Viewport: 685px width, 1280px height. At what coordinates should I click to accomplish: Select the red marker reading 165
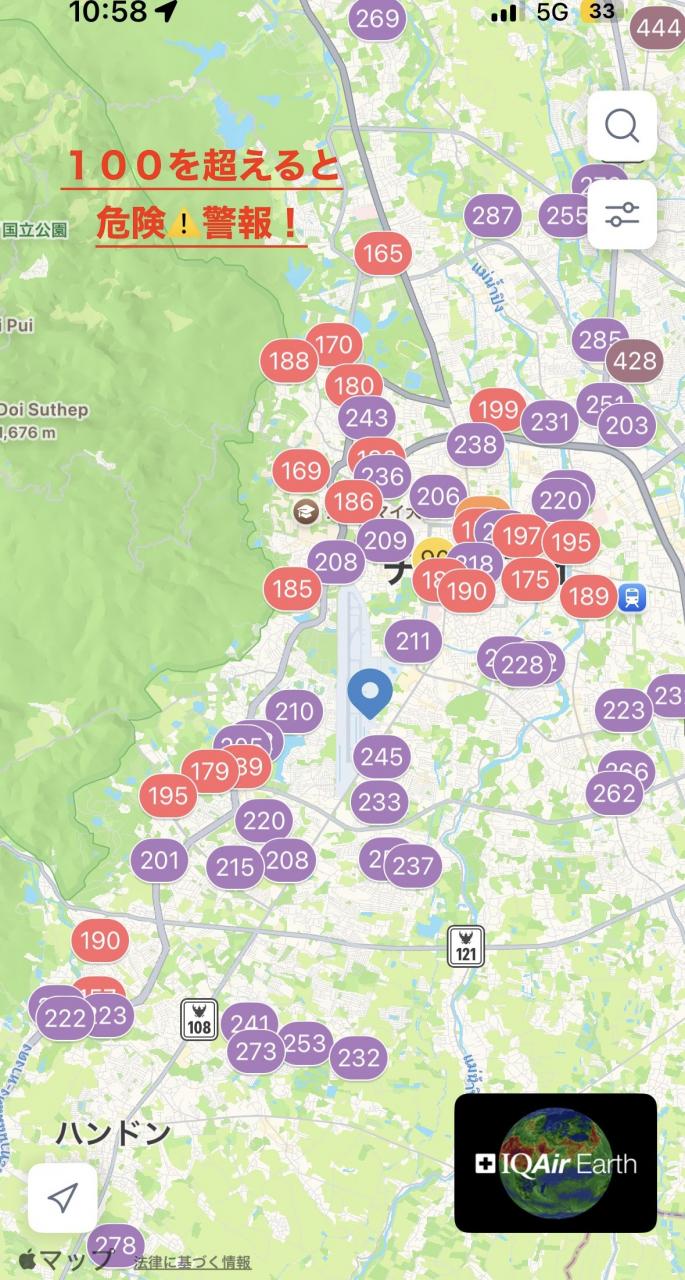tap(382, 254)
